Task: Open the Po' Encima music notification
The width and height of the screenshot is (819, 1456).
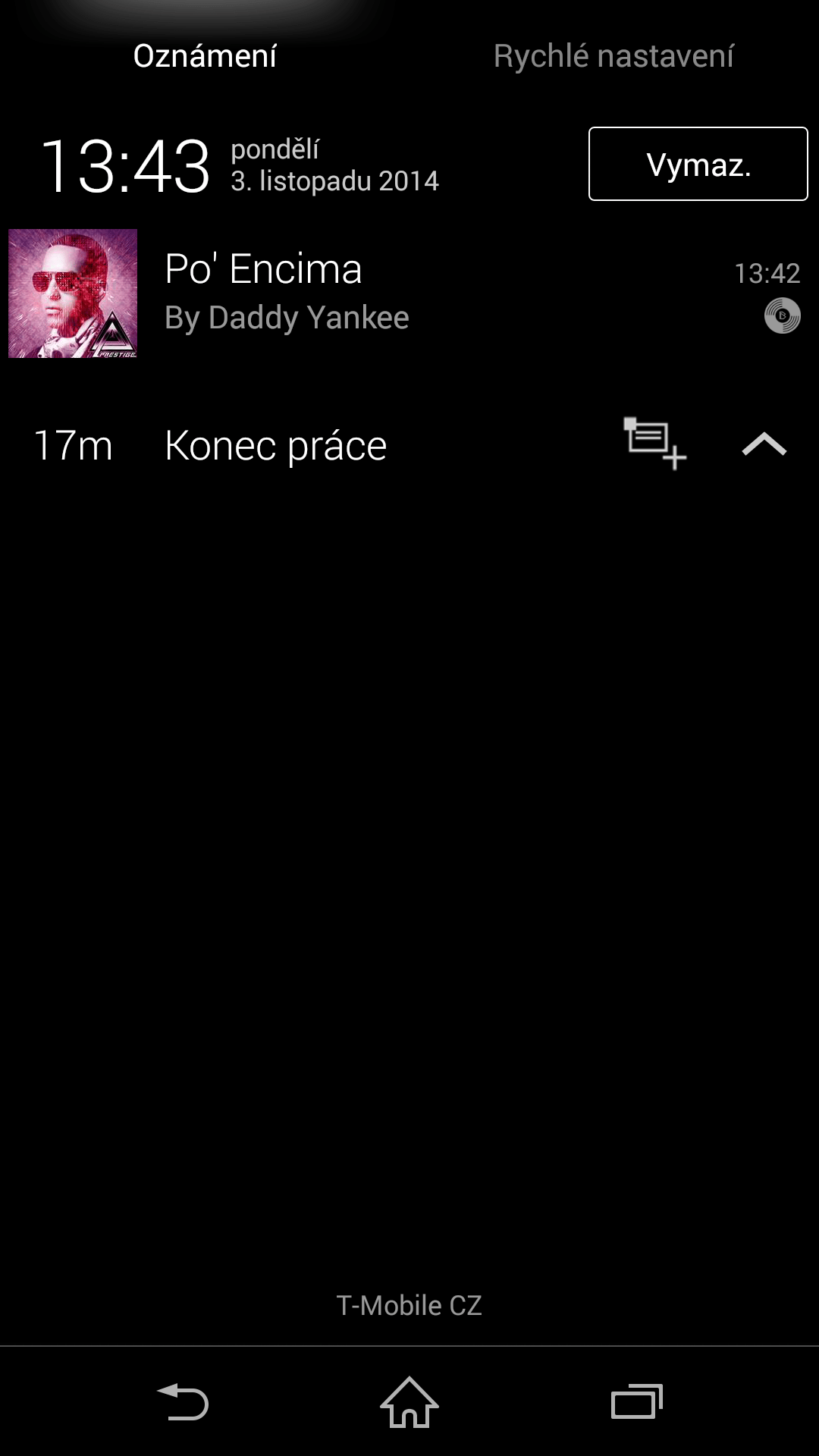Action: point(409,293)
